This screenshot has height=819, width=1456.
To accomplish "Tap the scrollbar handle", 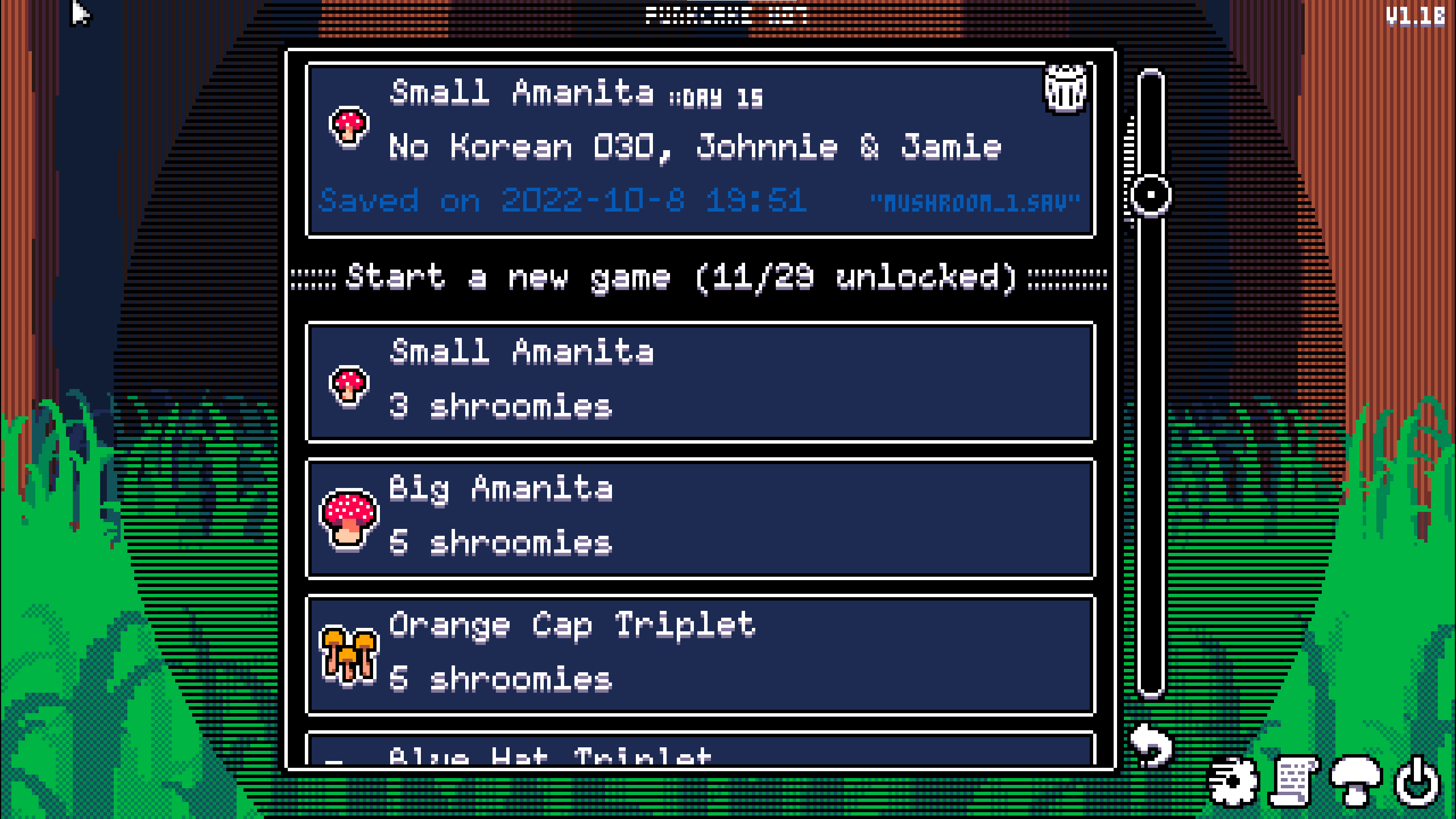I will pos(1151,195).
